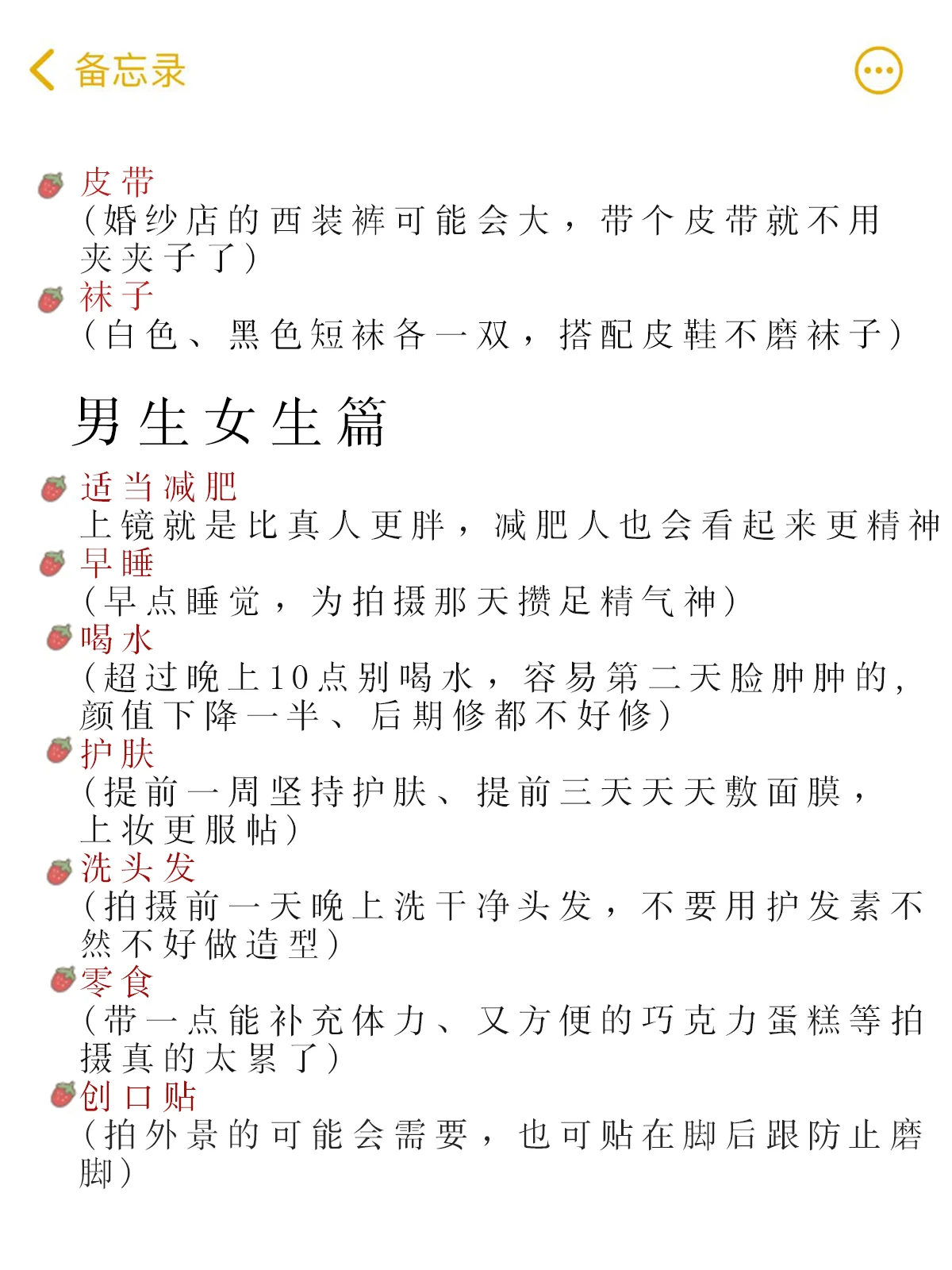This screenshot has height=1270, width=952.
Task: Open the more options menu
Action: pyautogui.click(x=878, y=71)
